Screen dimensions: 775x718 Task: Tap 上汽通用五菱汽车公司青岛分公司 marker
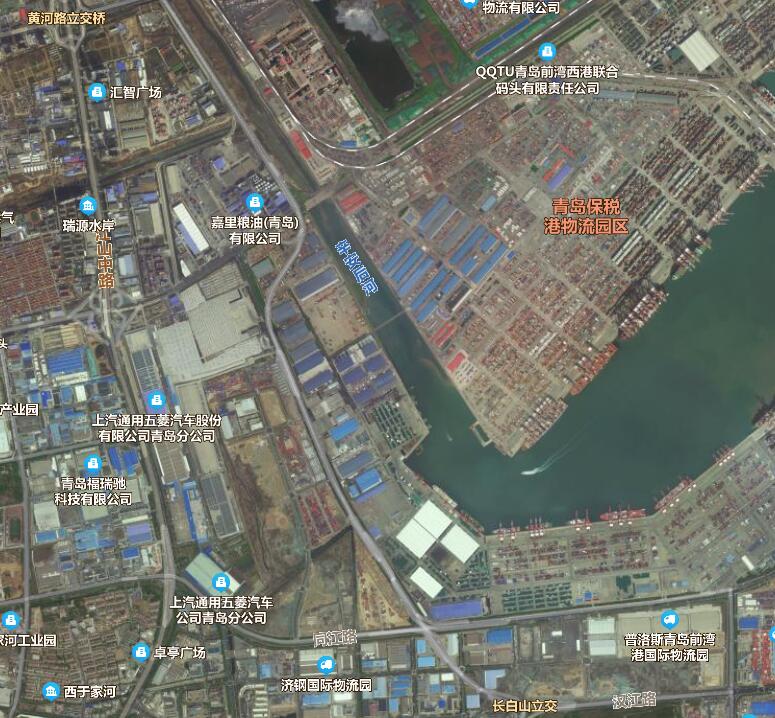(x=219, y=582)
